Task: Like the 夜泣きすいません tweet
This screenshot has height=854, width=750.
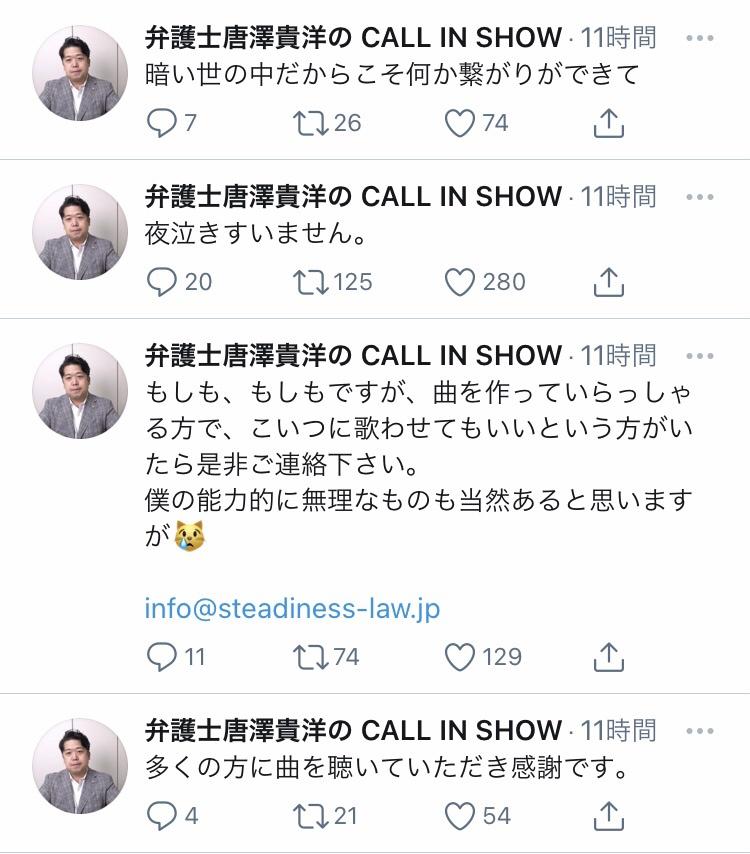Action: pyautogui.click(x=459, y=283)
